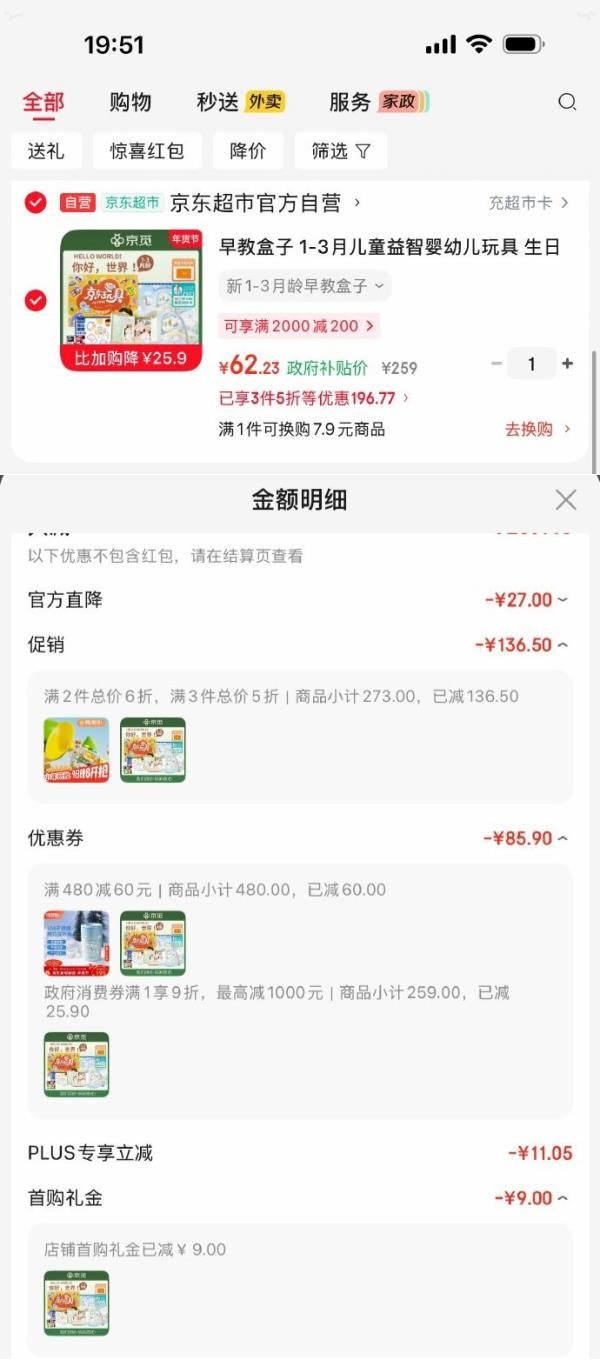Uncheck the 早教盒子 product checkbox

[36, 300]
